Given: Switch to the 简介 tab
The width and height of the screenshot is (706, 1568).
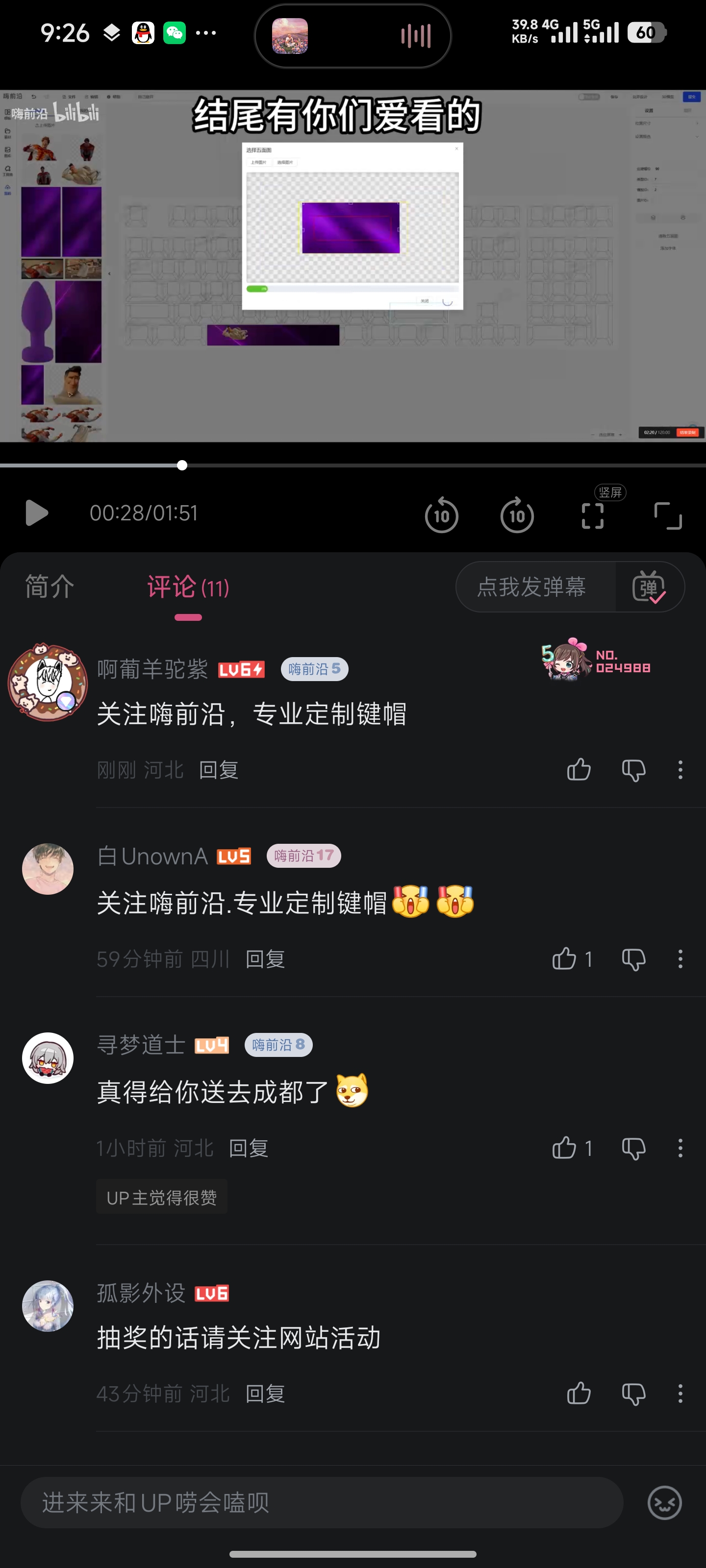Looking at the screenshot, I should point(49,586).
